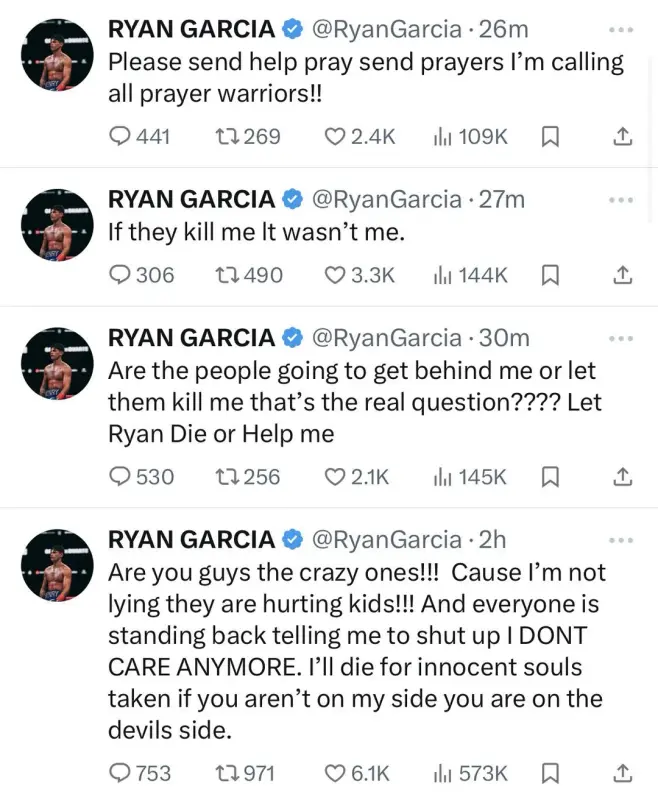Bookmark the 'If they kill me' tweet
The image size is (658, 800).
(549, 274)
